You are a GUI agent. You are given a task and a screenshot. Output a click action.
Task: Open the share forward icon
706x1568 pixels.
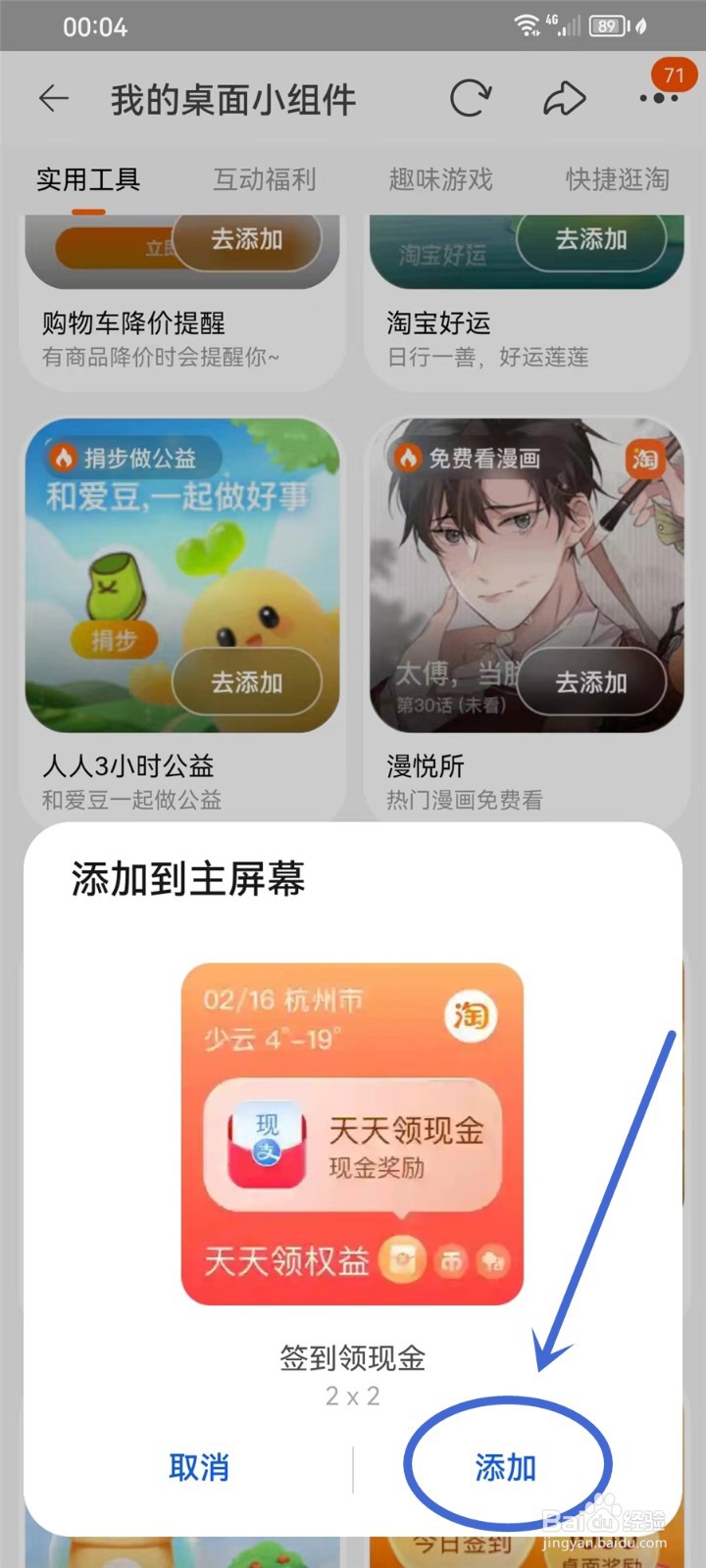pos(564,98)
